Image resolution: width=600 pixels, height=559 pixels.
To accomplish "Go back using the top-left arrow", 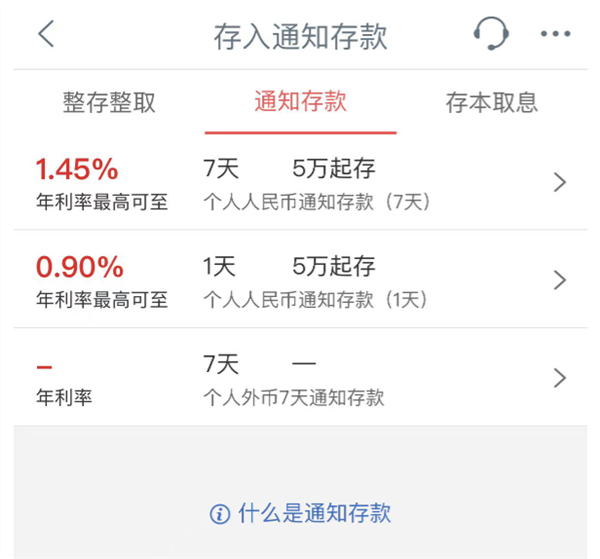I will [x=46, y=34].
